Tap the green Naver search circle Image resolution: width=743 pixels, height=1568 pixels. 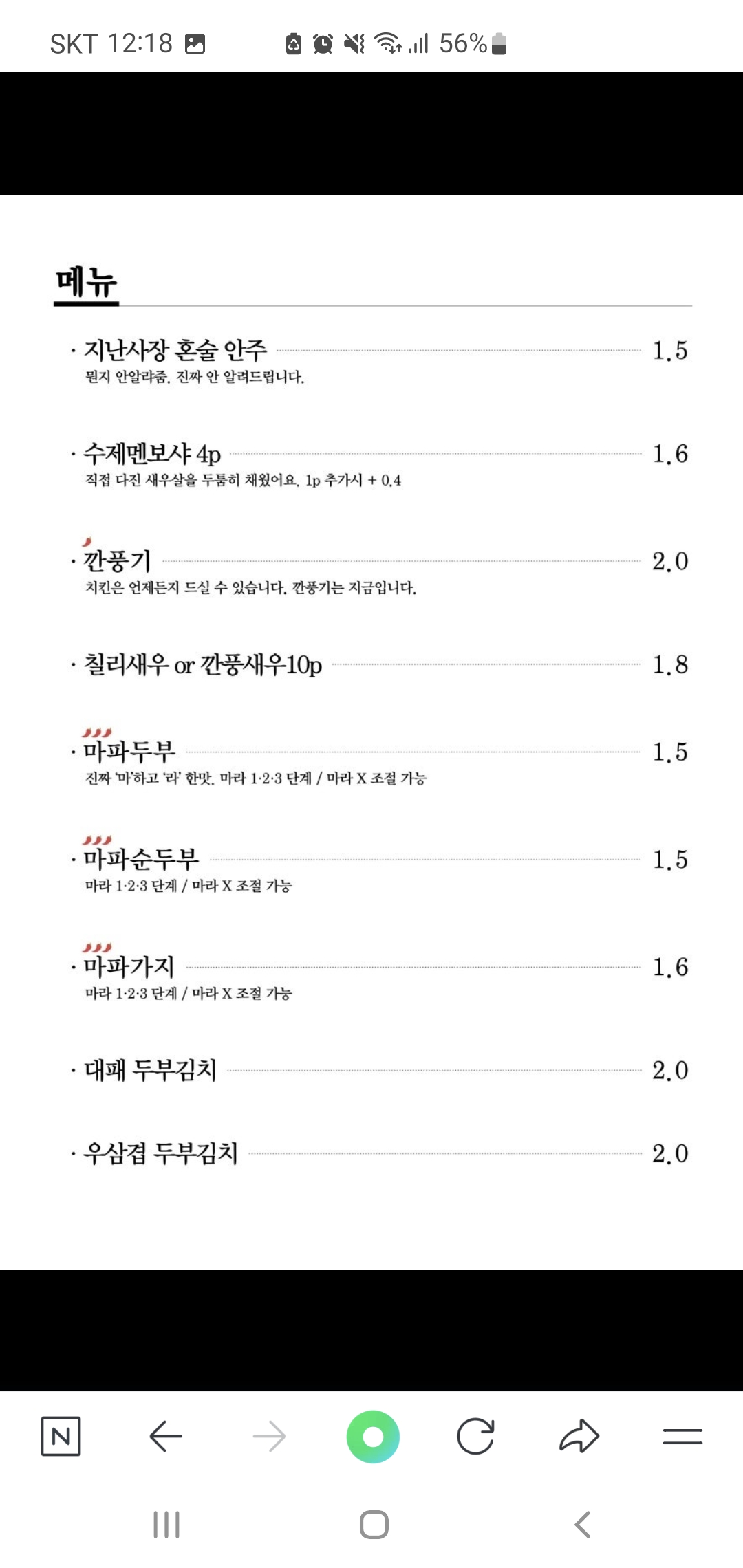[x=373, y=1436]
